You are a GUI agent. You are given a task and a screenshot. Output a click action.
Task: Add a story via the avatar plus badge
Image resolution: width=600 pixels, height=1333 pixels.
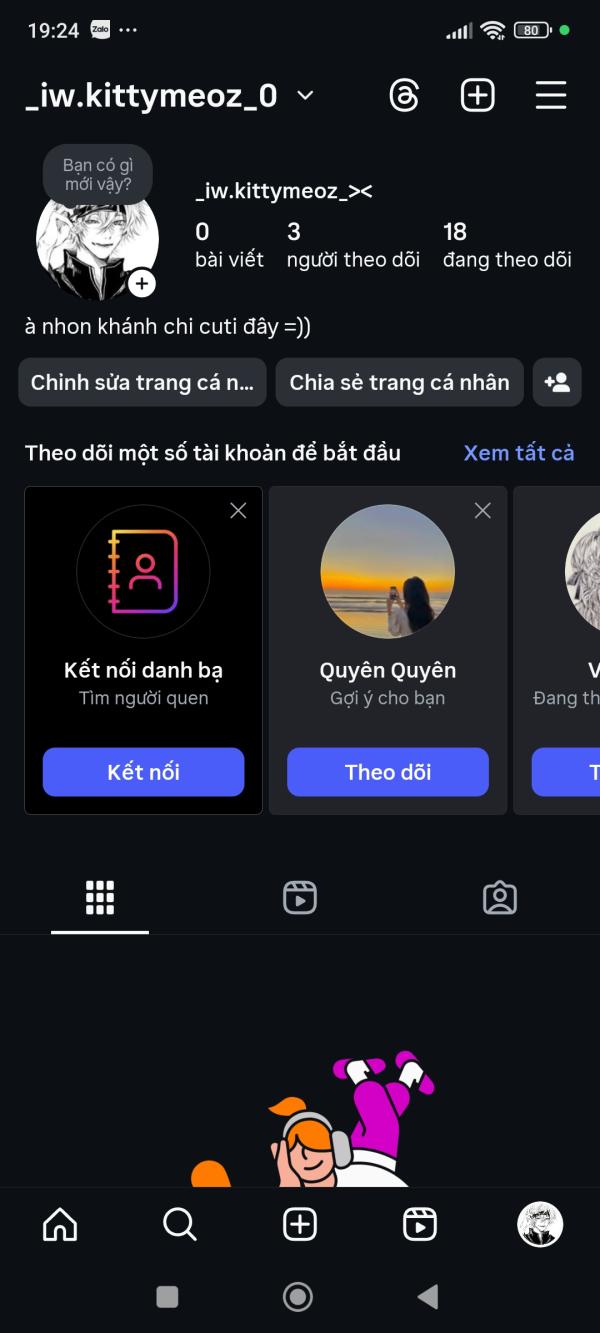(x=142, y=285)
